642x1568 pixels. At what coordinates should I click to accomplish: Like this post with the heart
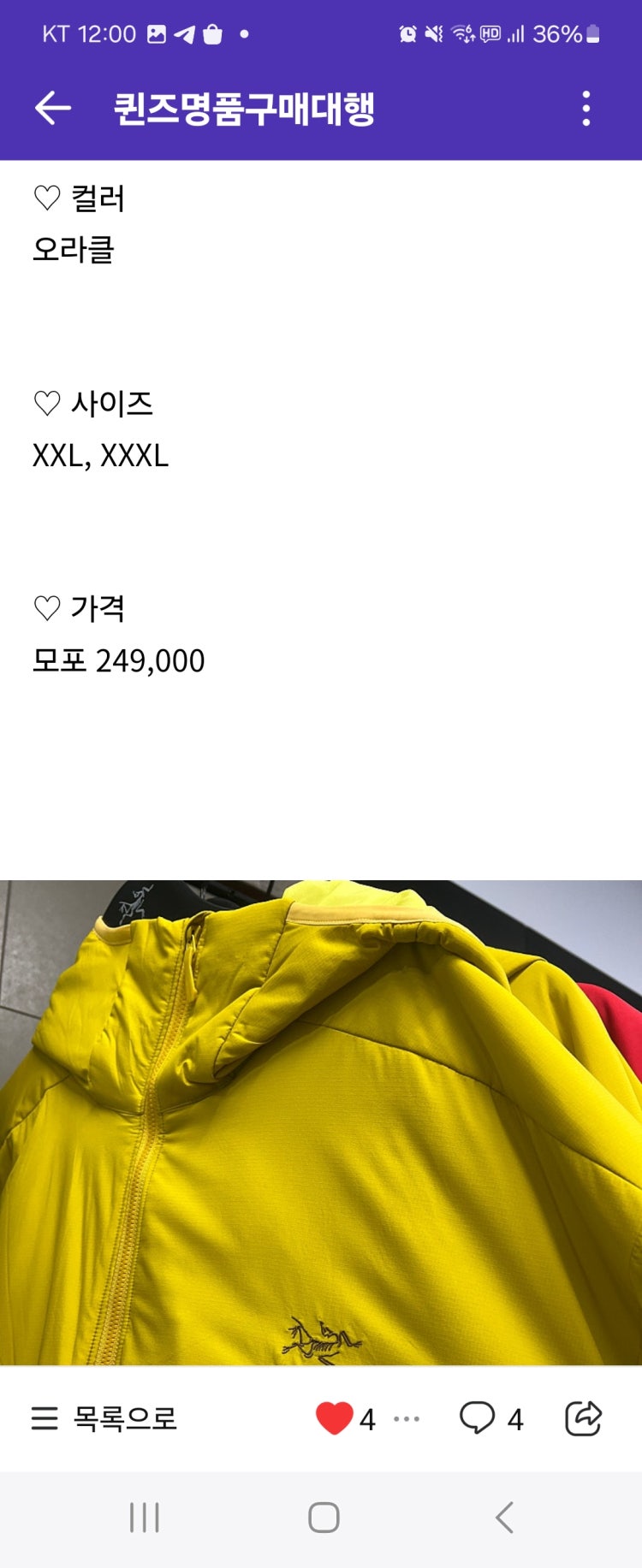point(335,1418)
